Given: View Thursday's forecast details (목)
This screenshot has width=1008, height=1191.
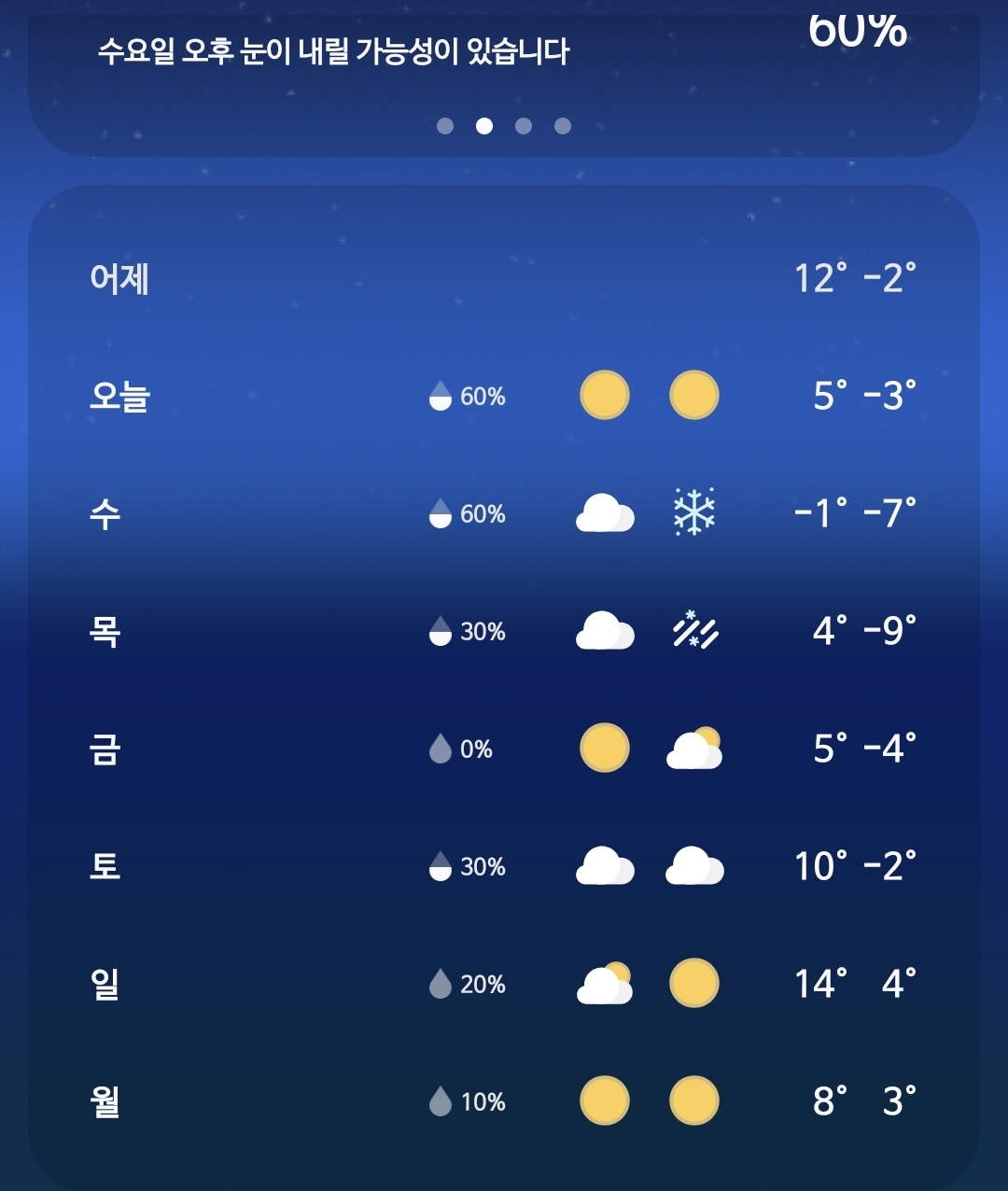Looking at the screenshot, I should point(504,631).
